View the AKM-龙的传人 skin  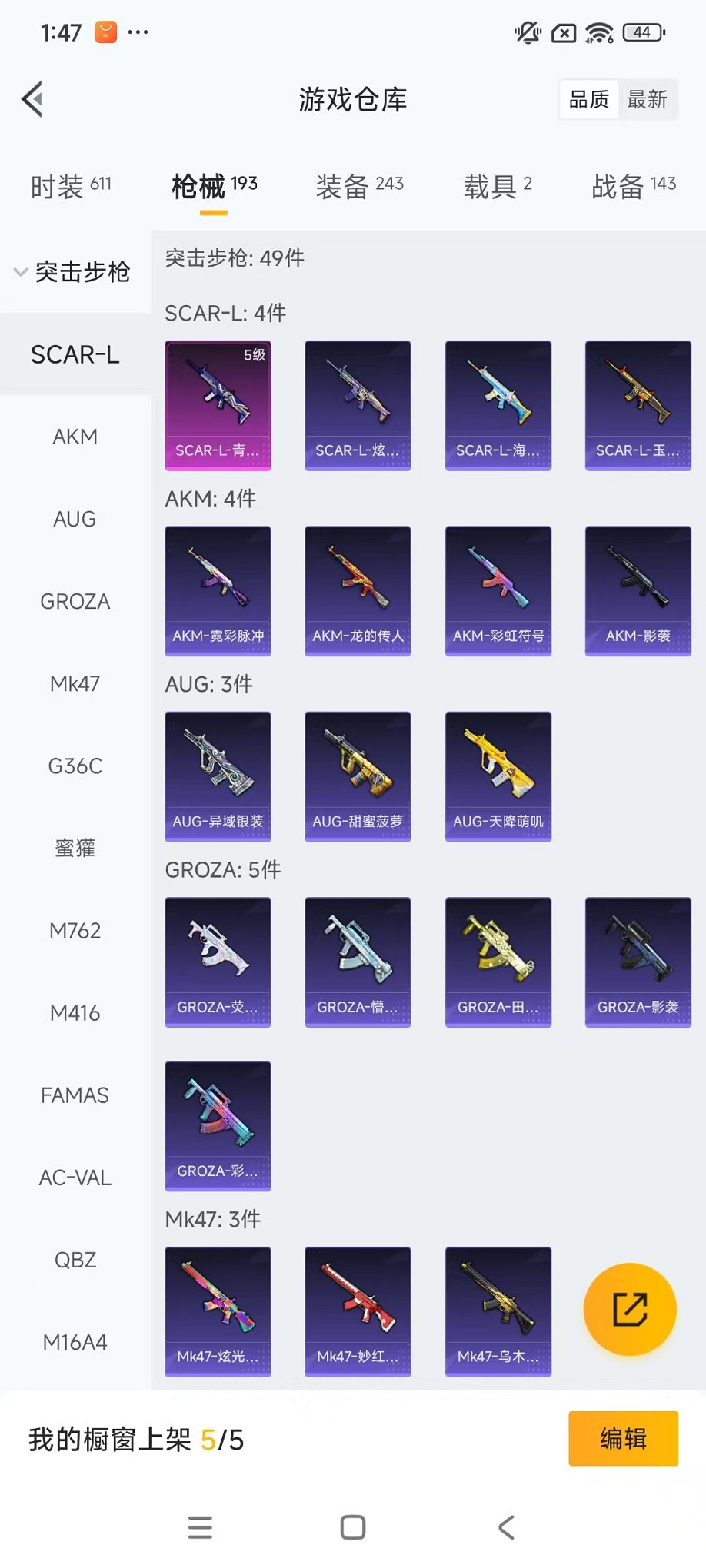tap(358, 590)
